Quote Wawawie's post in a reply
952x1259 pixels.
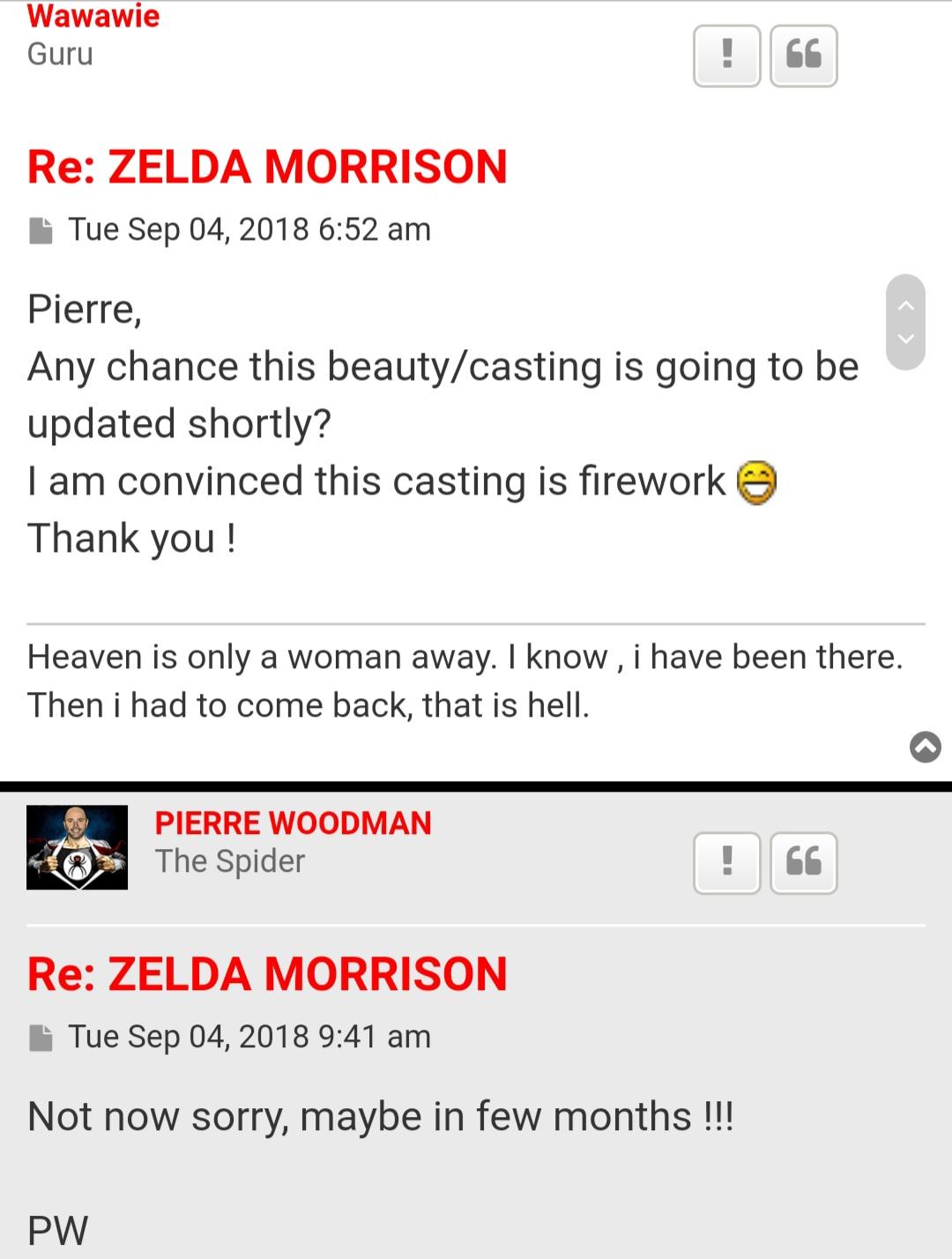[803, 56]
